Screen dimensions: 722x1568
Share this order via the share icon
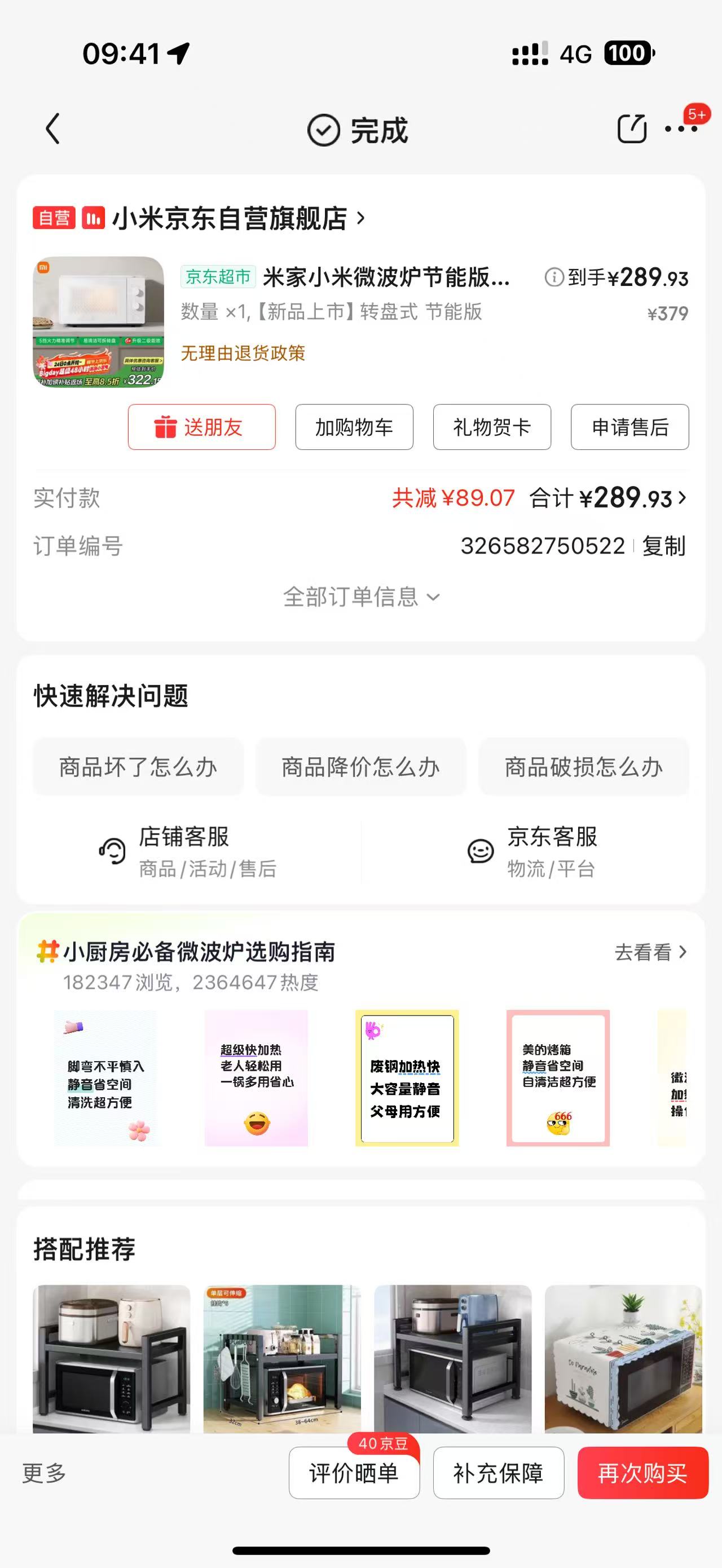pos(631,129)
